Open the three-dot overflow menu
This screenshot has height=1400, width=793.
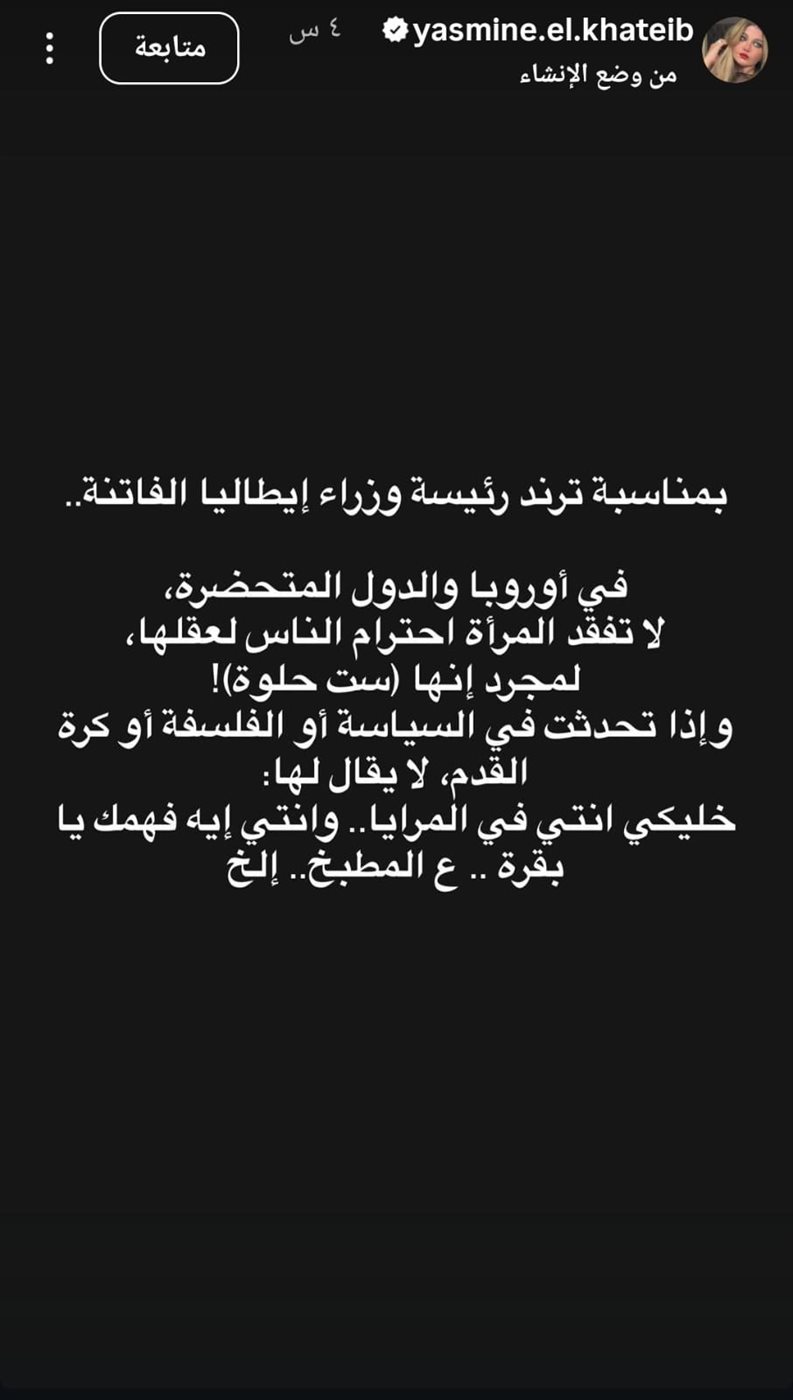(x=50, y=49)
